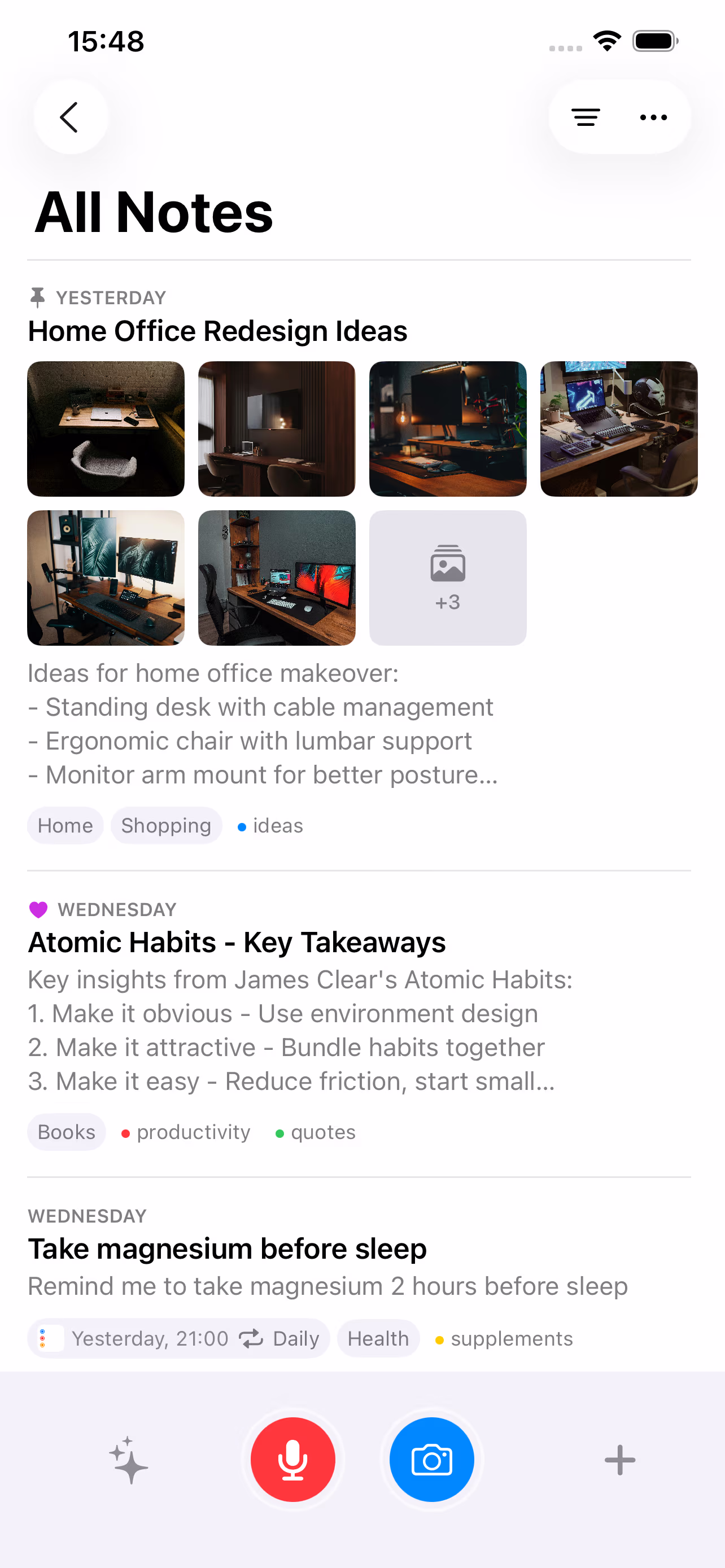
Task: Open the sort and filter options
Action: (586, 117)
